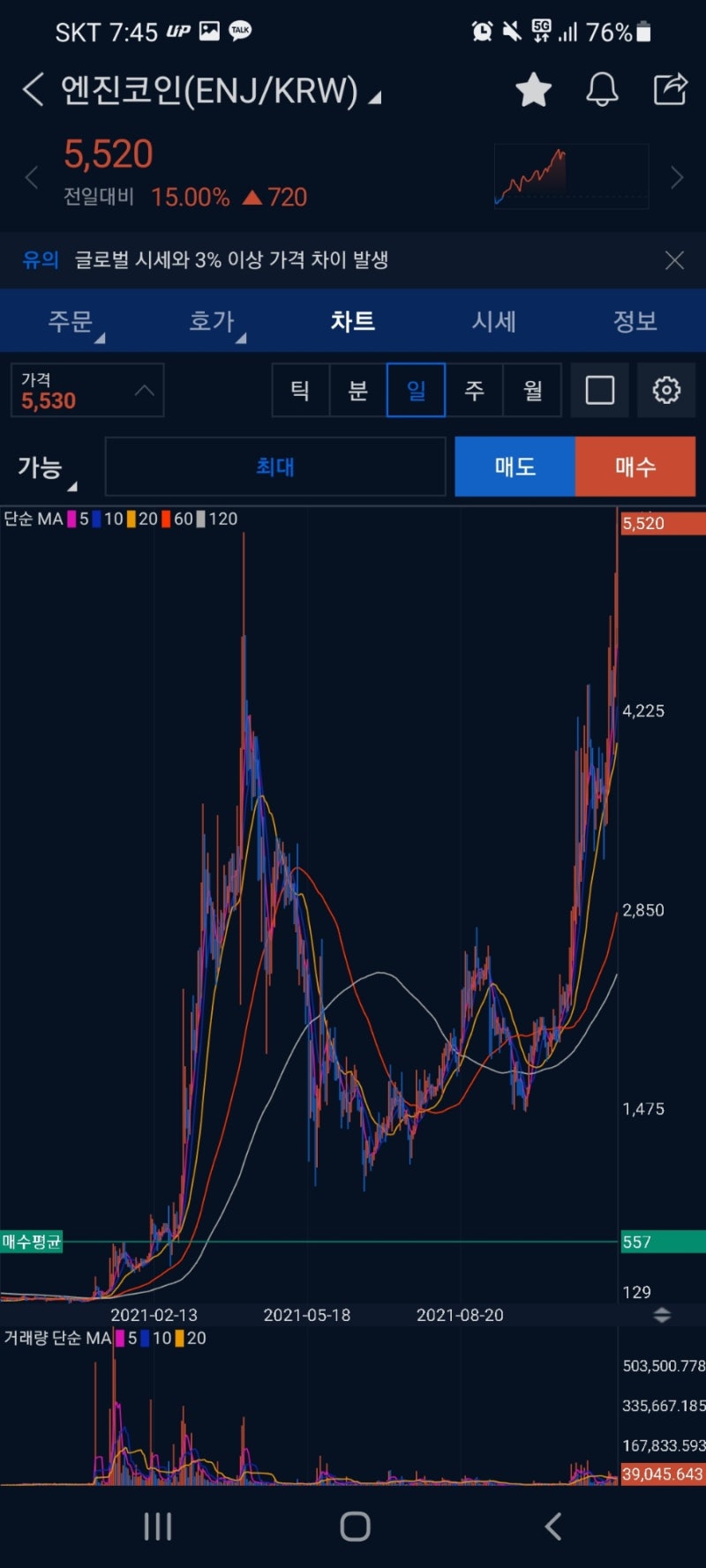Select the 주 chart interval

click(474, 390)
